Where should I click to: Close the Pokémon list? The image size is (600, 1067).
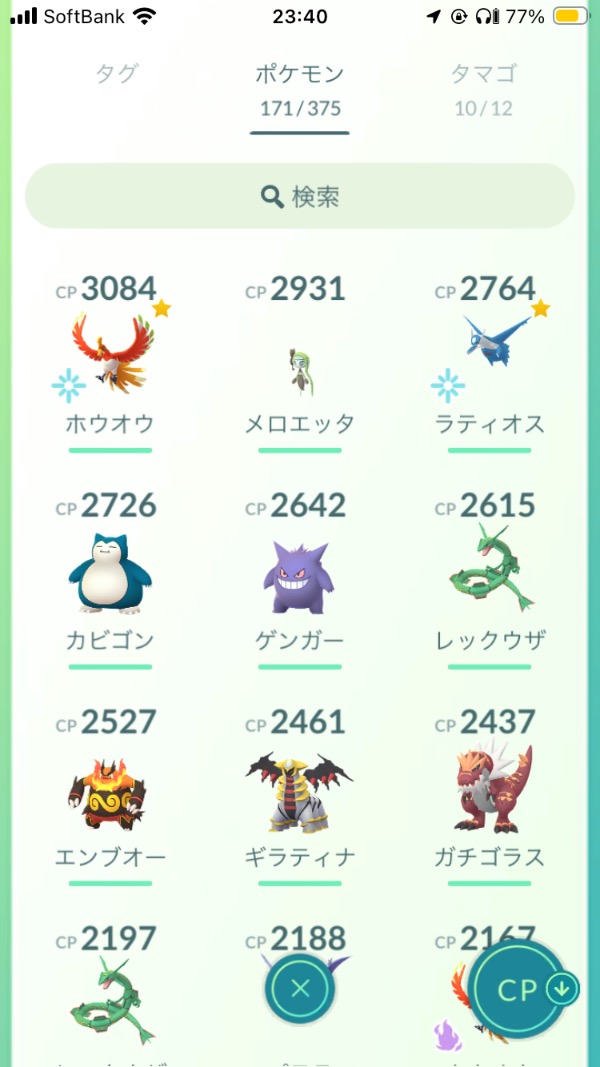pos(300,990)
